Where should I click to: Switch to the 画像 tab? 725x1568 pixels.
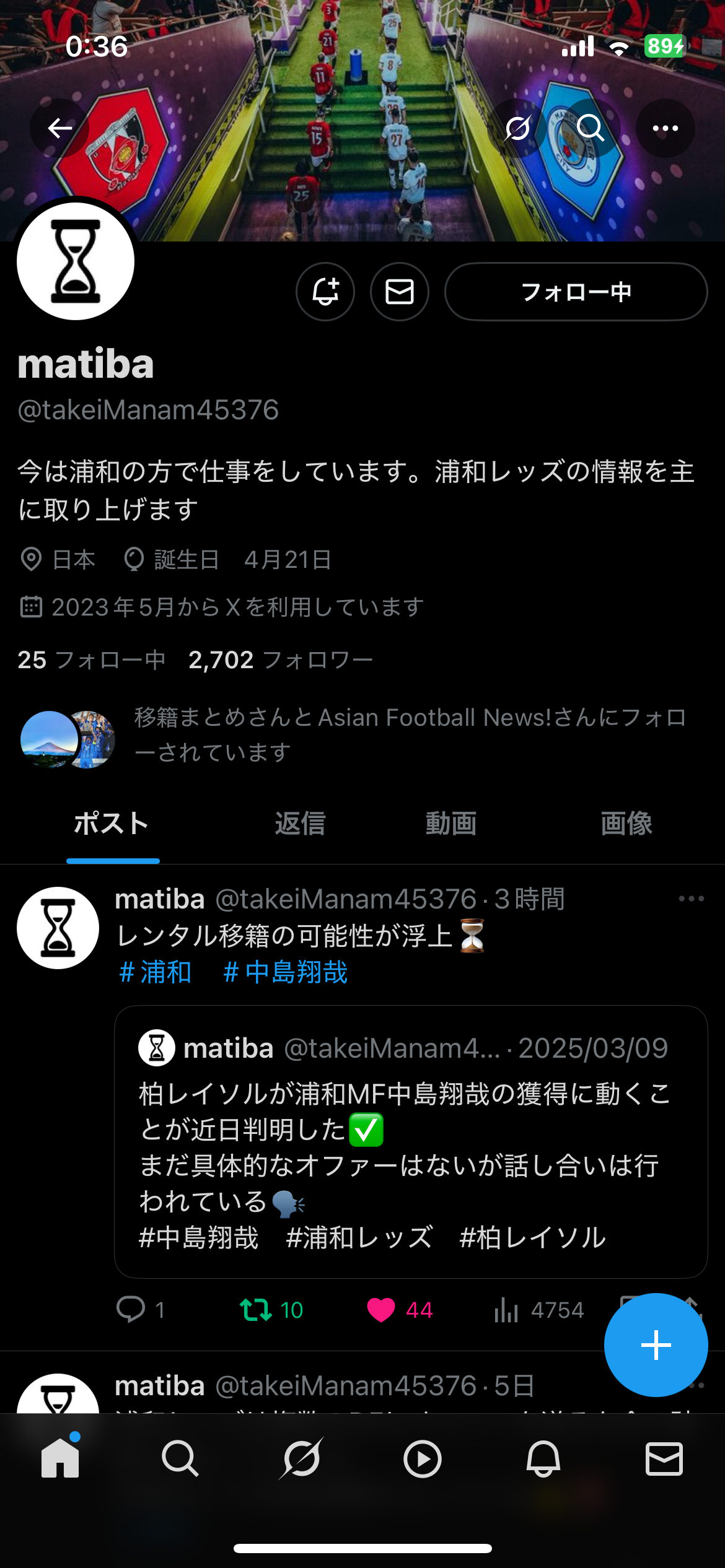(626, 824)
